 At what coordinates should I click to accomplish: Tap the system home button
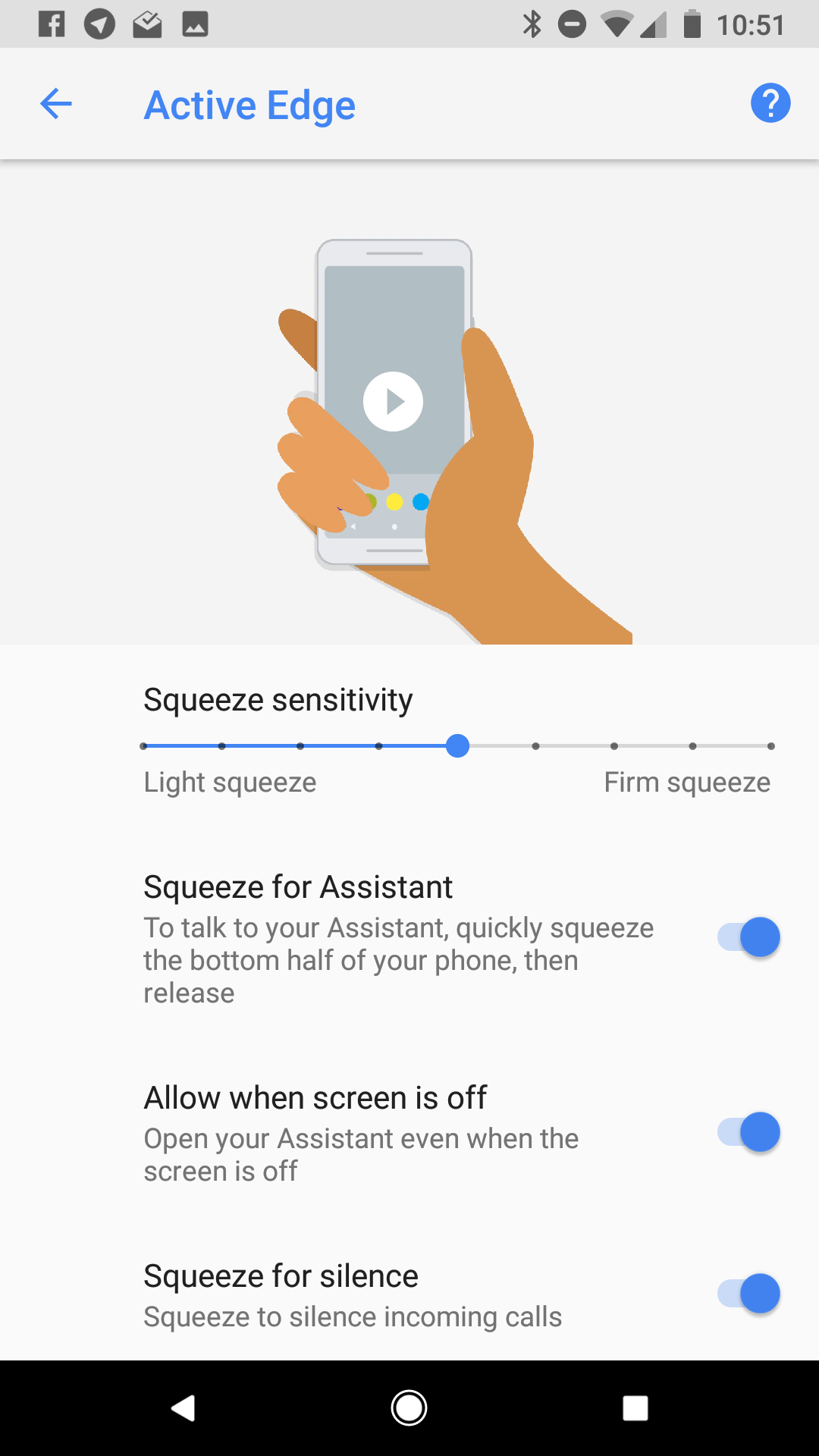coord(409,1408)
